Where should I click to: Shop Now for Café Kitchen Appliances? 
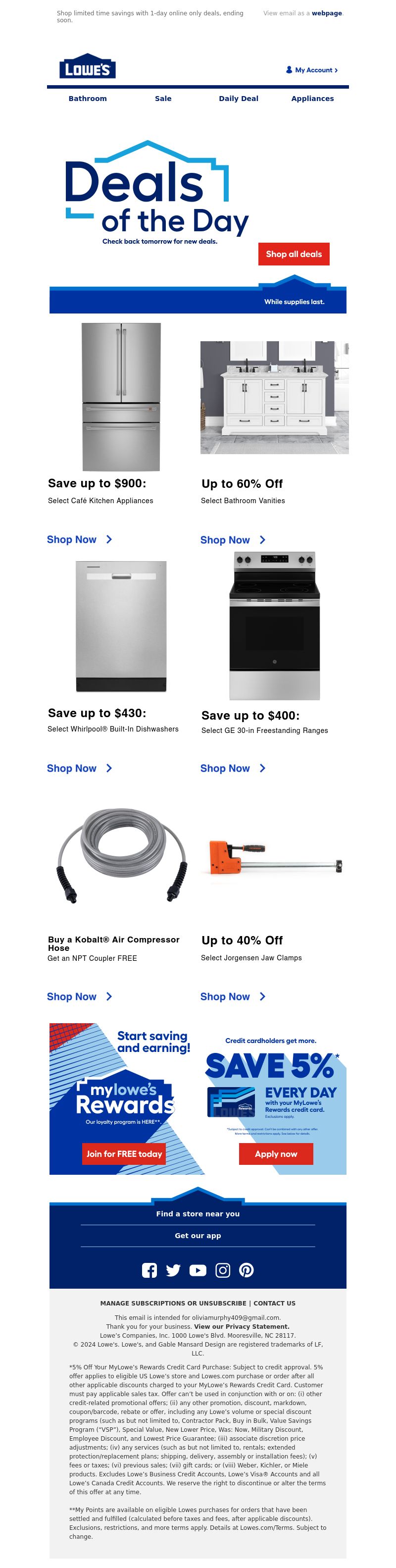click(x=79, y=539)
